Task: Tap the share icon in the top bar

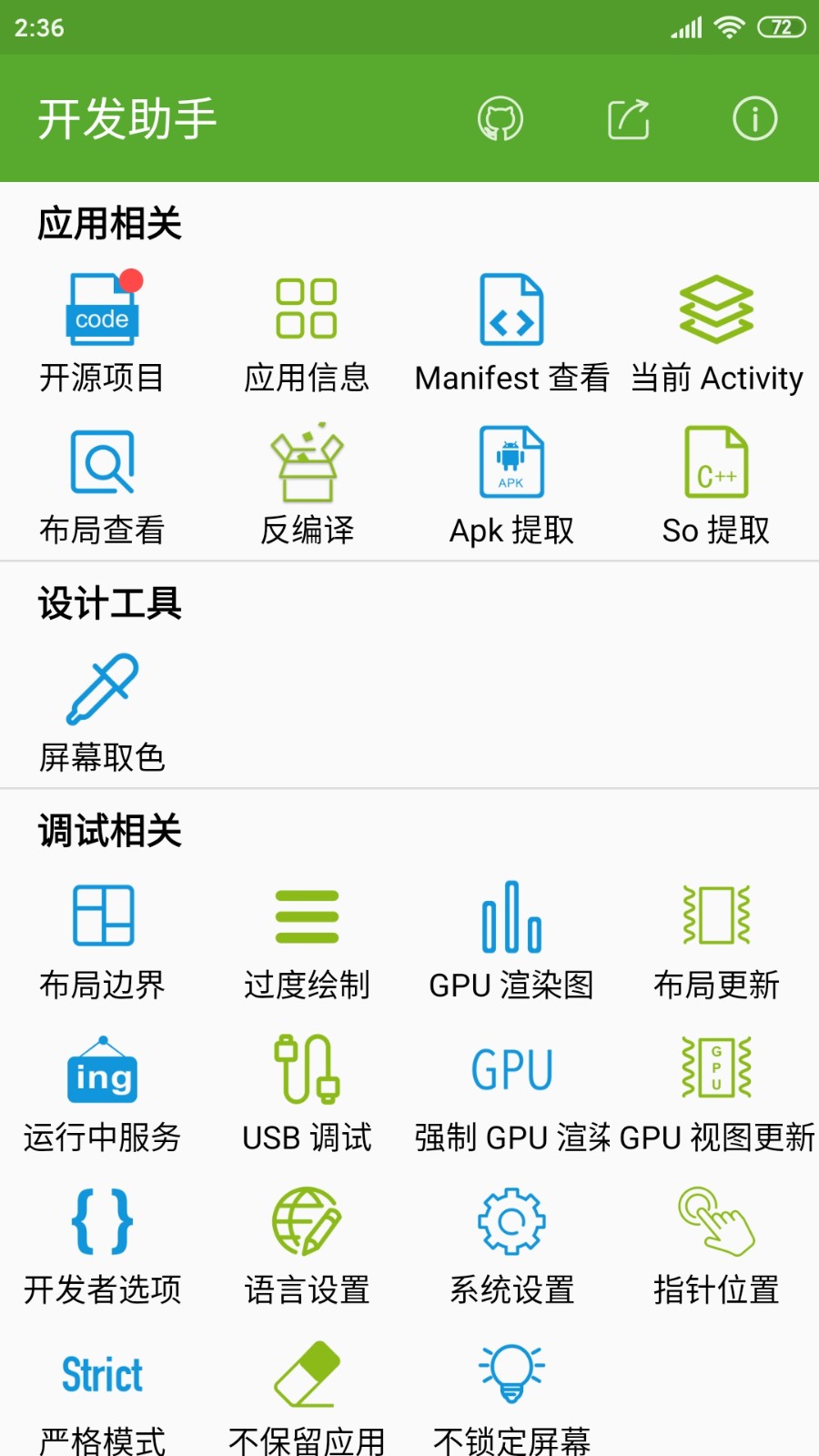Action: (x=626, y=118)
